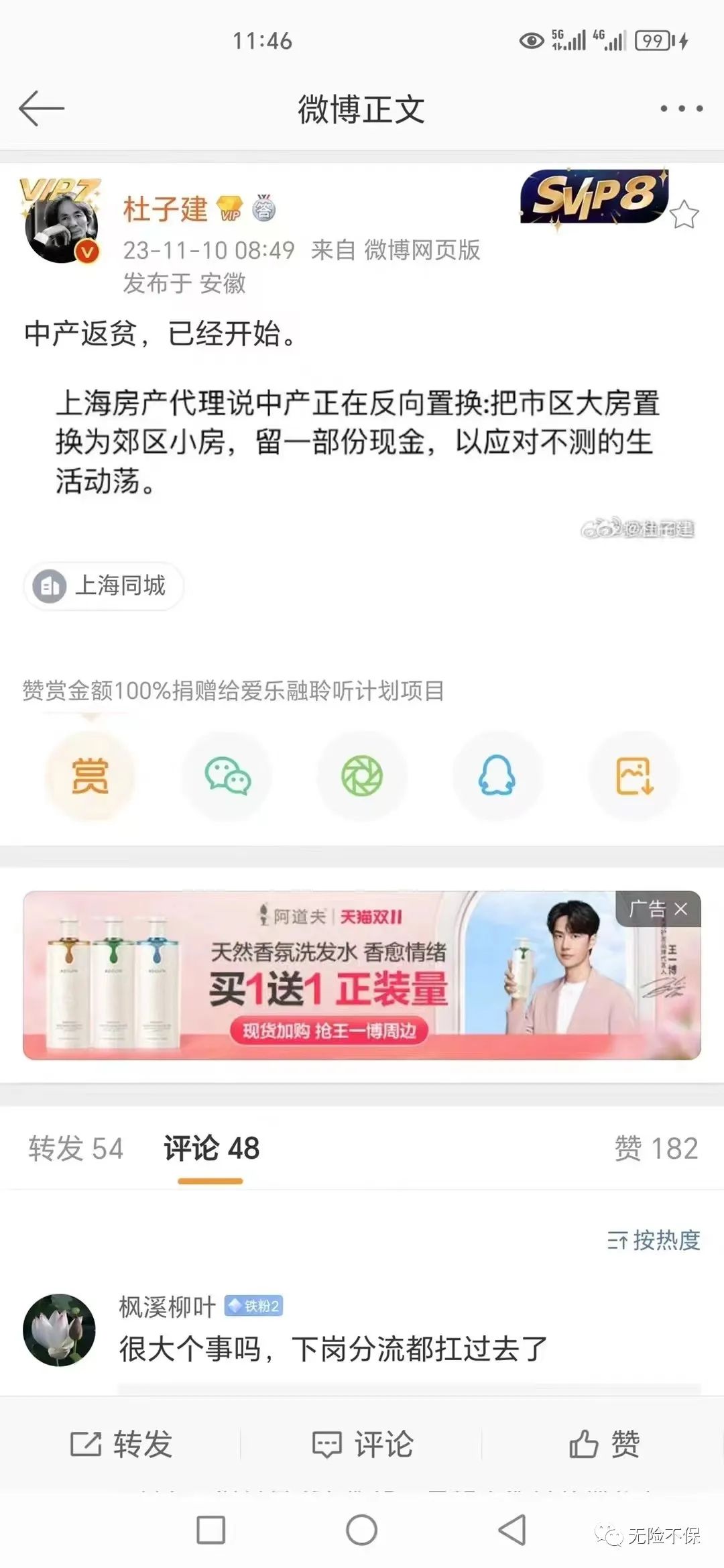Tap the system home button

[361, 1530]
